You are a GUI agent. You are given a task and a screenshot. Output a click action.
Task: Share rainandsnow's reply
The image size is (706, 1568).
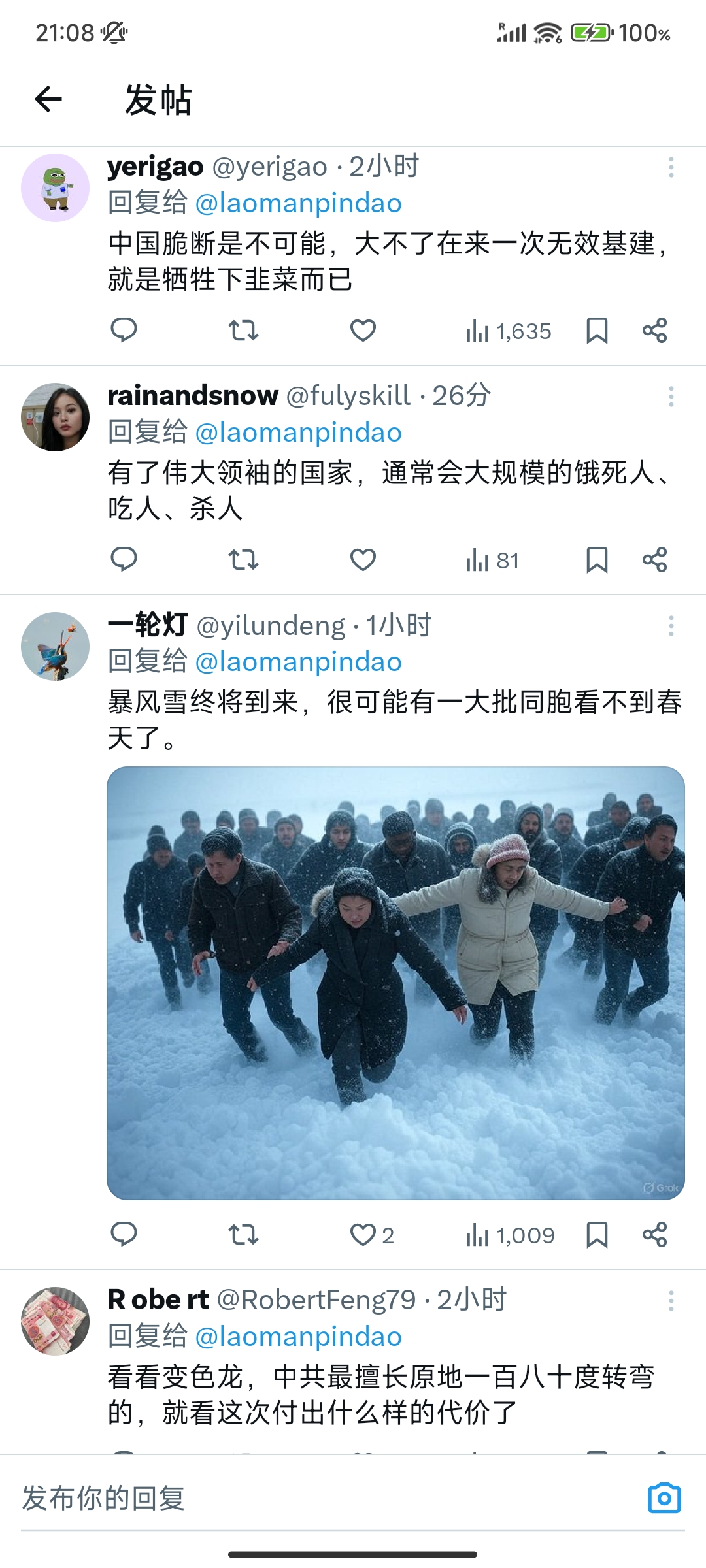(x=654, y=560)
